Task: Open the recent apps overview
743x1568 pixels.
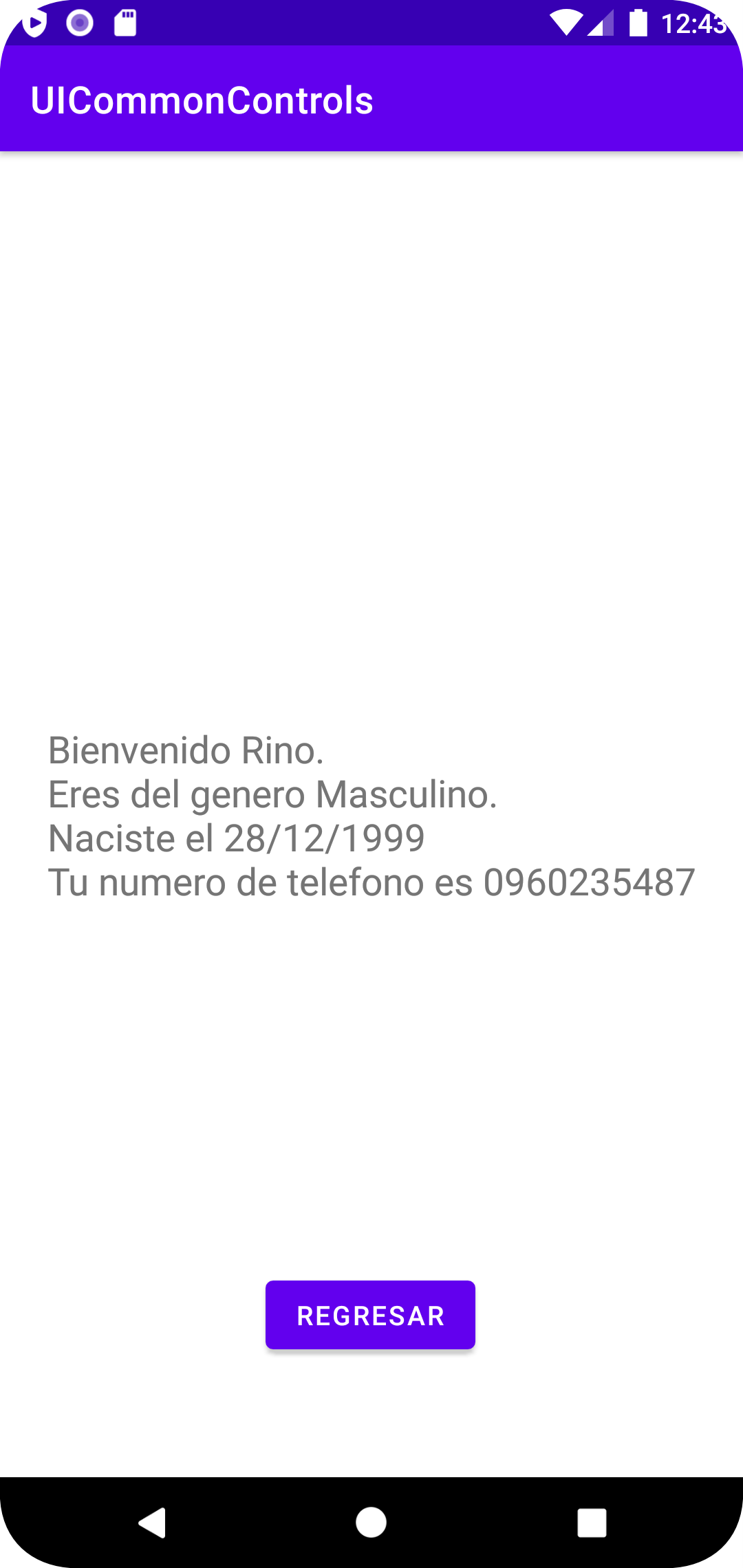Action: pyautogui.click(x=592, y=1522)
